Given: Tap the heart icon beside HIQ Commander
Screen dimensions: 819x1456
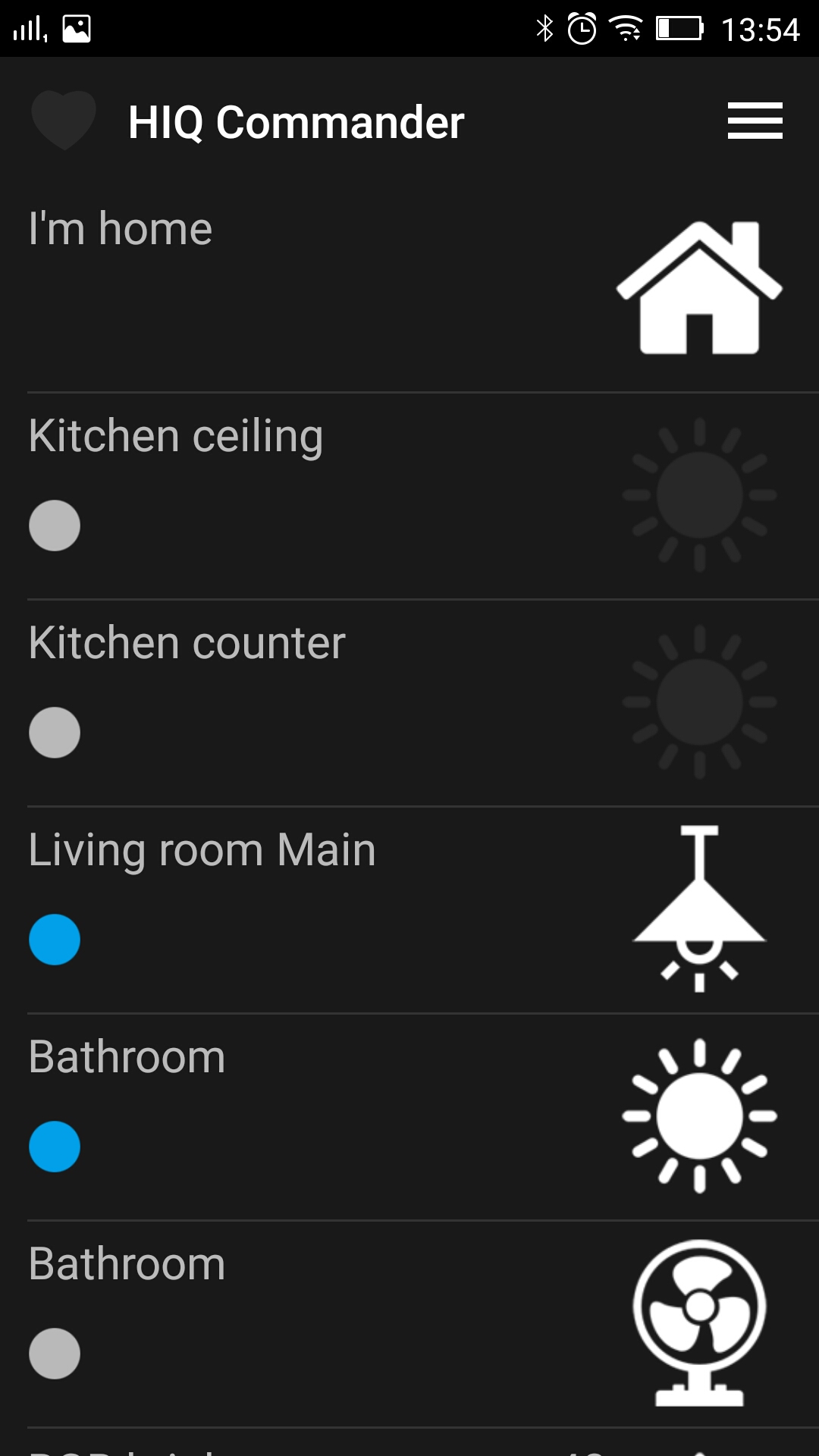Looking at the screenshot, I should point(64,121).
